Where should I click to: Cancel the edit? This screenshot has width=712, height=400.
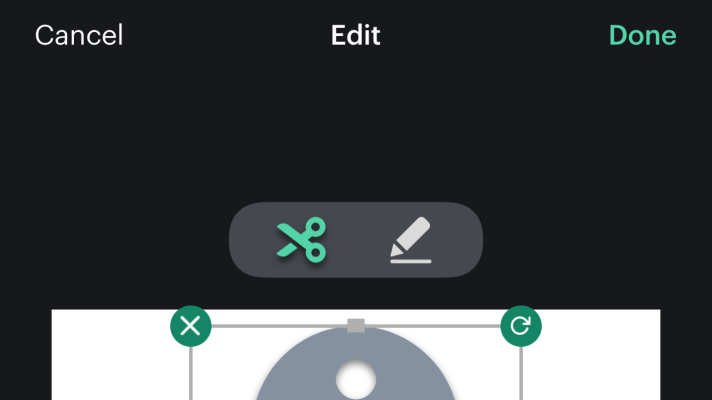pos(79,36)
